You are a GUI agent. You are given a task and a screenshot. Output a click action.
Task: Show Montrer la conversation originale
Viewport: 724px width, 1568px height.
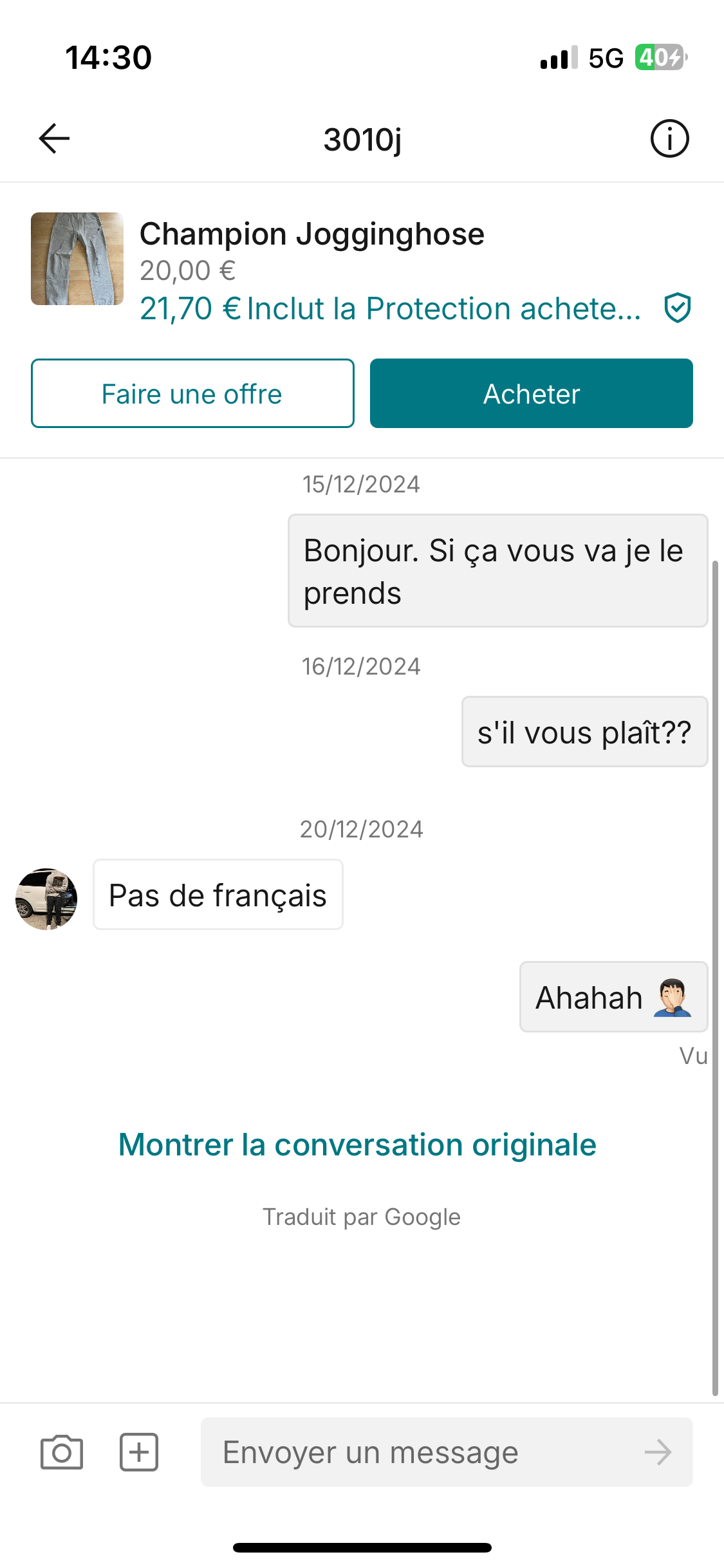pos(357,1144)
